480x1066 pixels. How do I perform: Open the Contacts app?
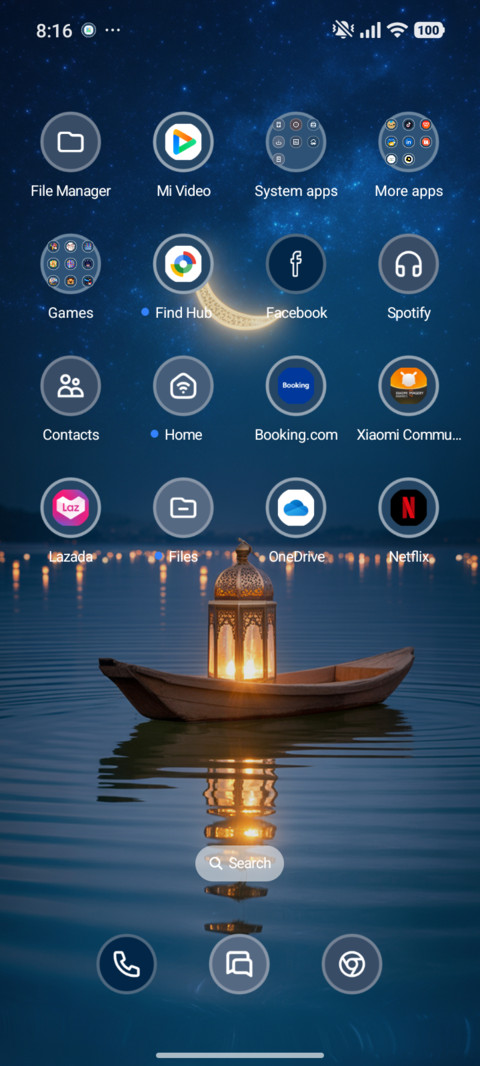pos(71,386)
